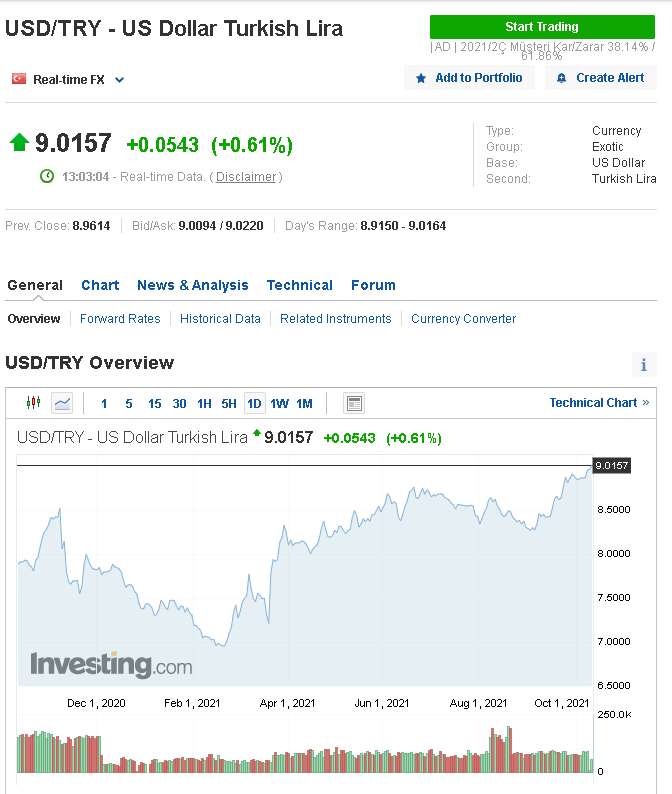
Task: Select the area chart style
Action: point(62,403)
